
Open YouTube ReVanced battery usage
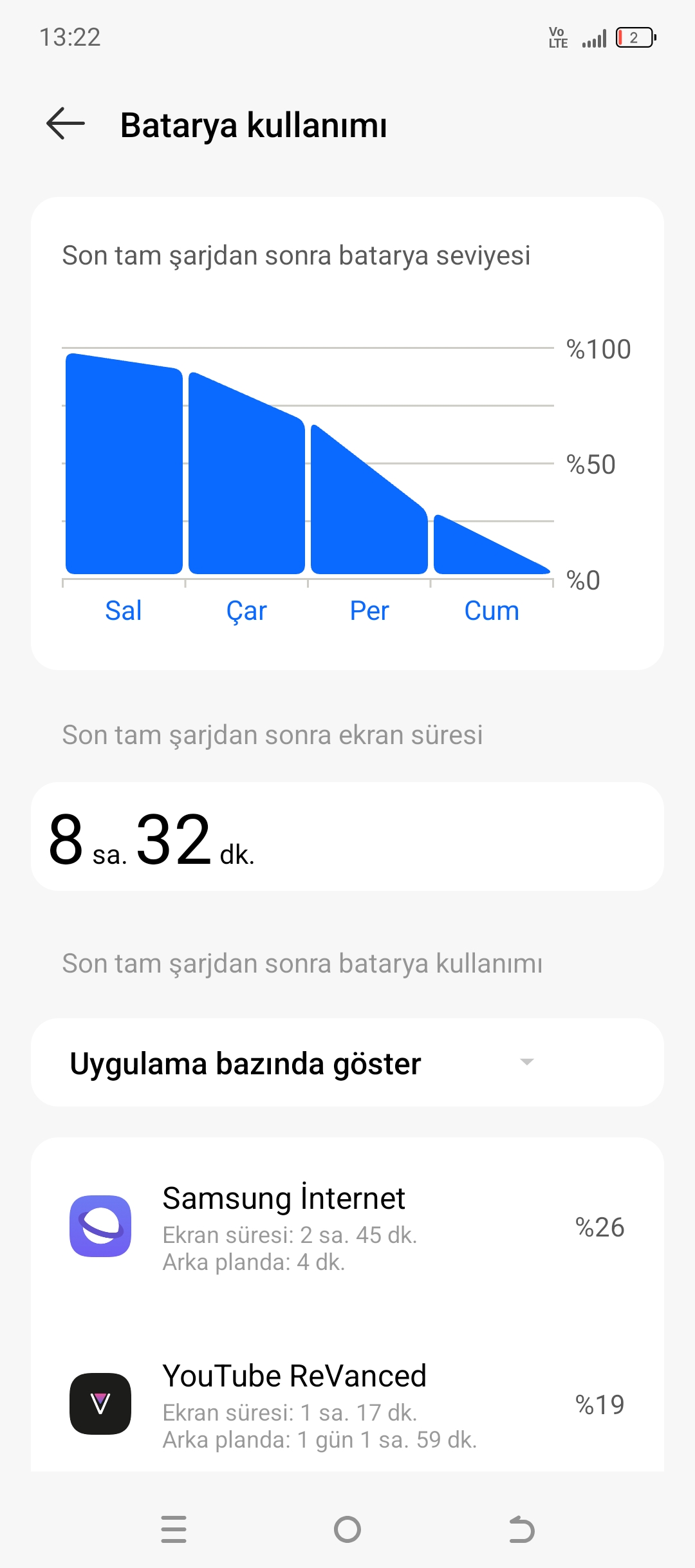347,1403
